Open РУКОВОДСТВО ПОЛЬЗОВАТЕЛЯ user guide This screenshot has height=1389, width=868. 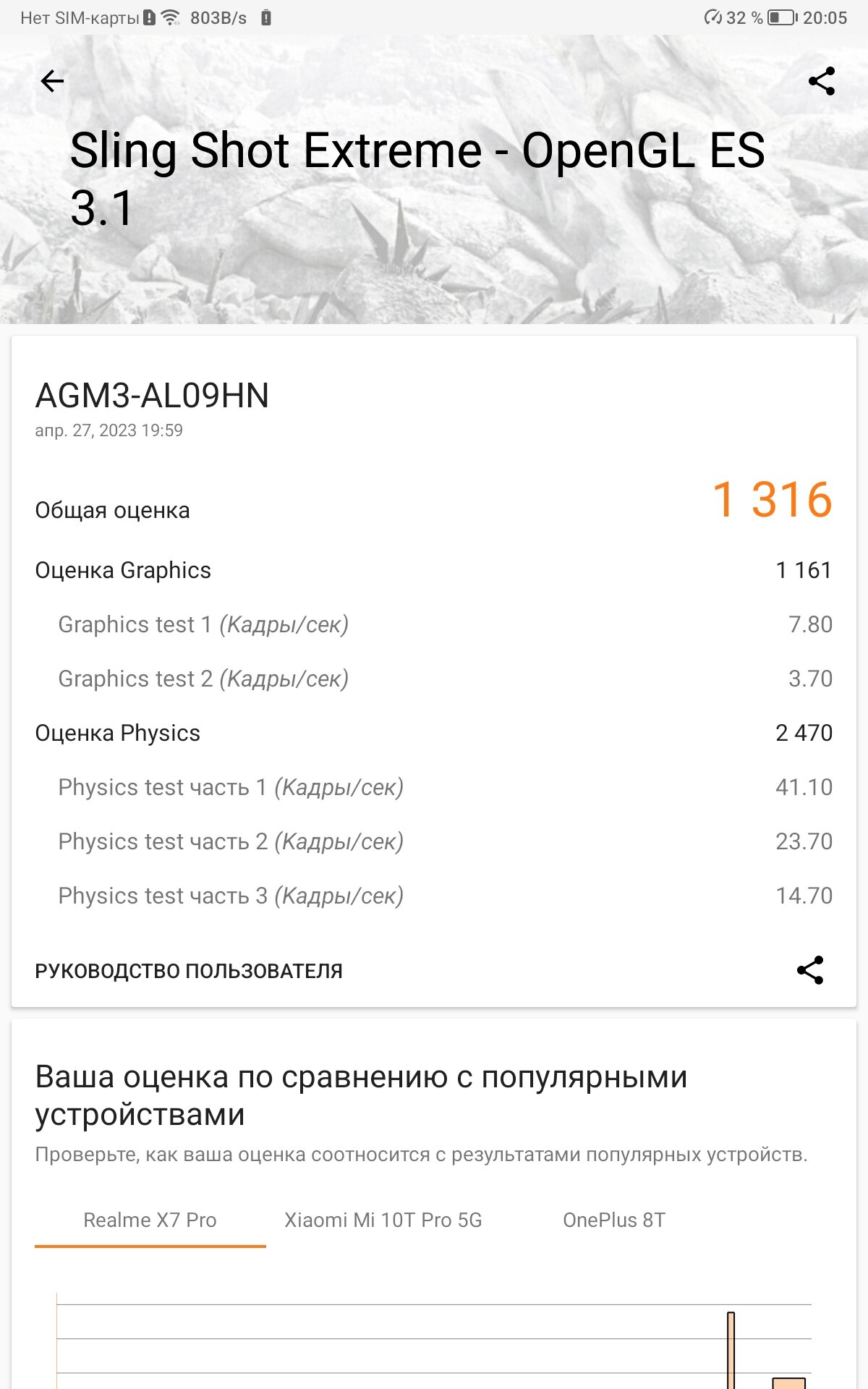[189, 971]
